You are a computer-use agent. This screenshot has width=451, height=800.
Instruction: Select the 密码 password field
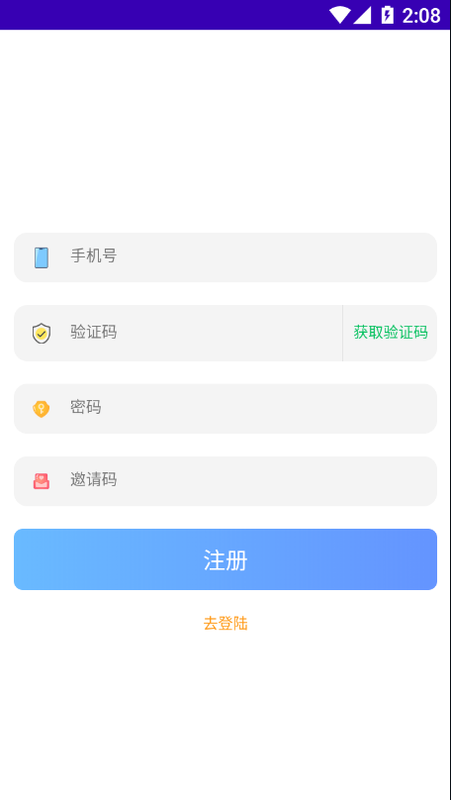coord(225,408)
